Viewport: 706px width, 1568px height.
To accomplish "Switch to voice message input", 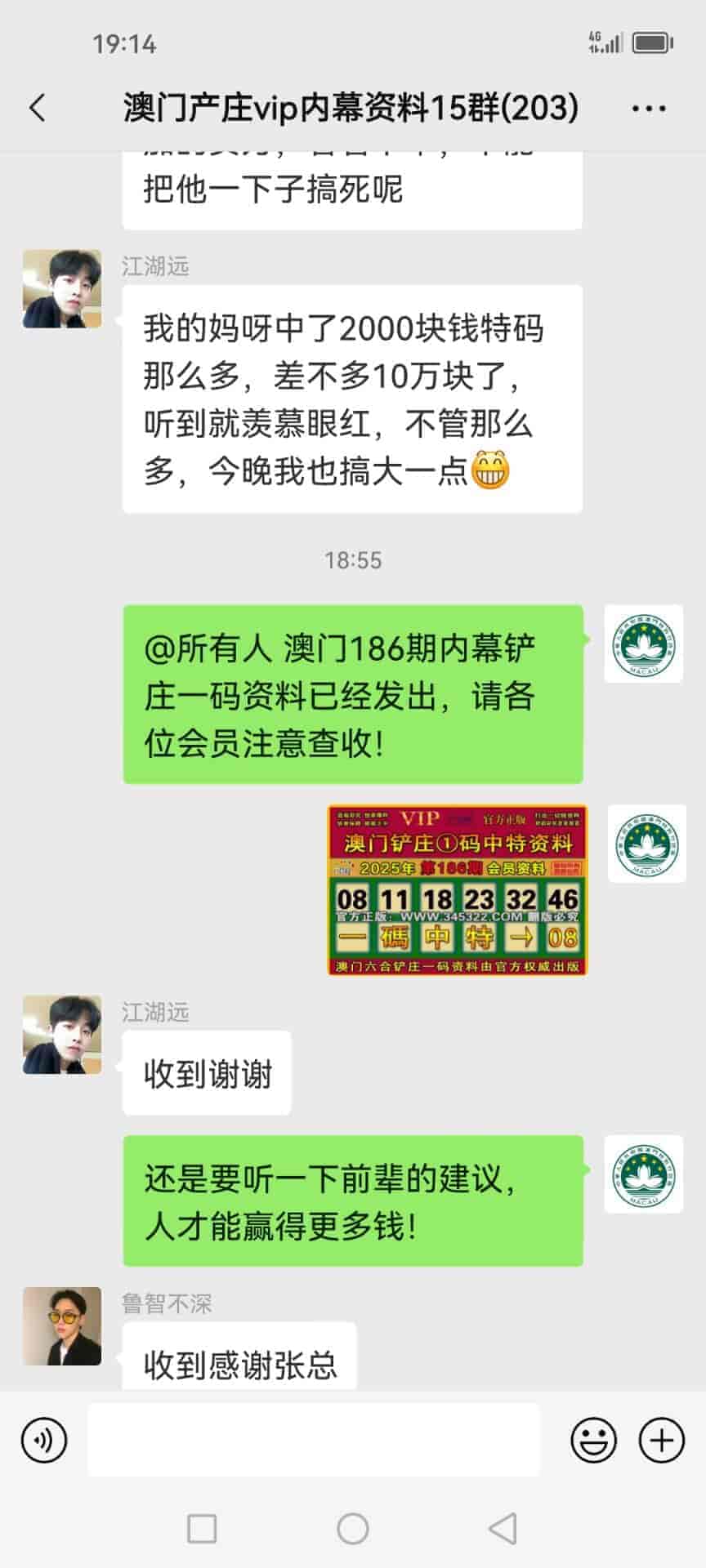I will click(x=44, y=1440).
